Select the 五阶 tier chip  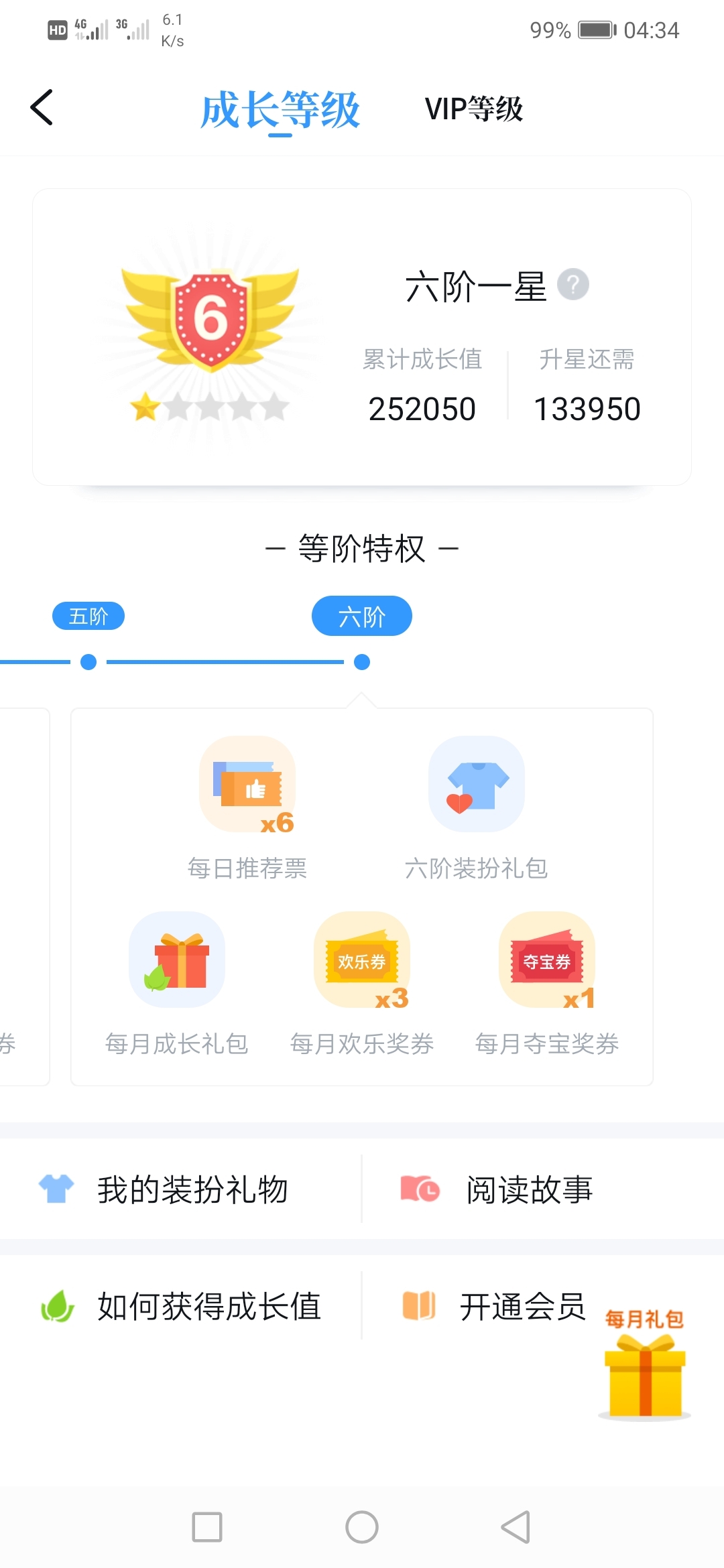[88, 616]
